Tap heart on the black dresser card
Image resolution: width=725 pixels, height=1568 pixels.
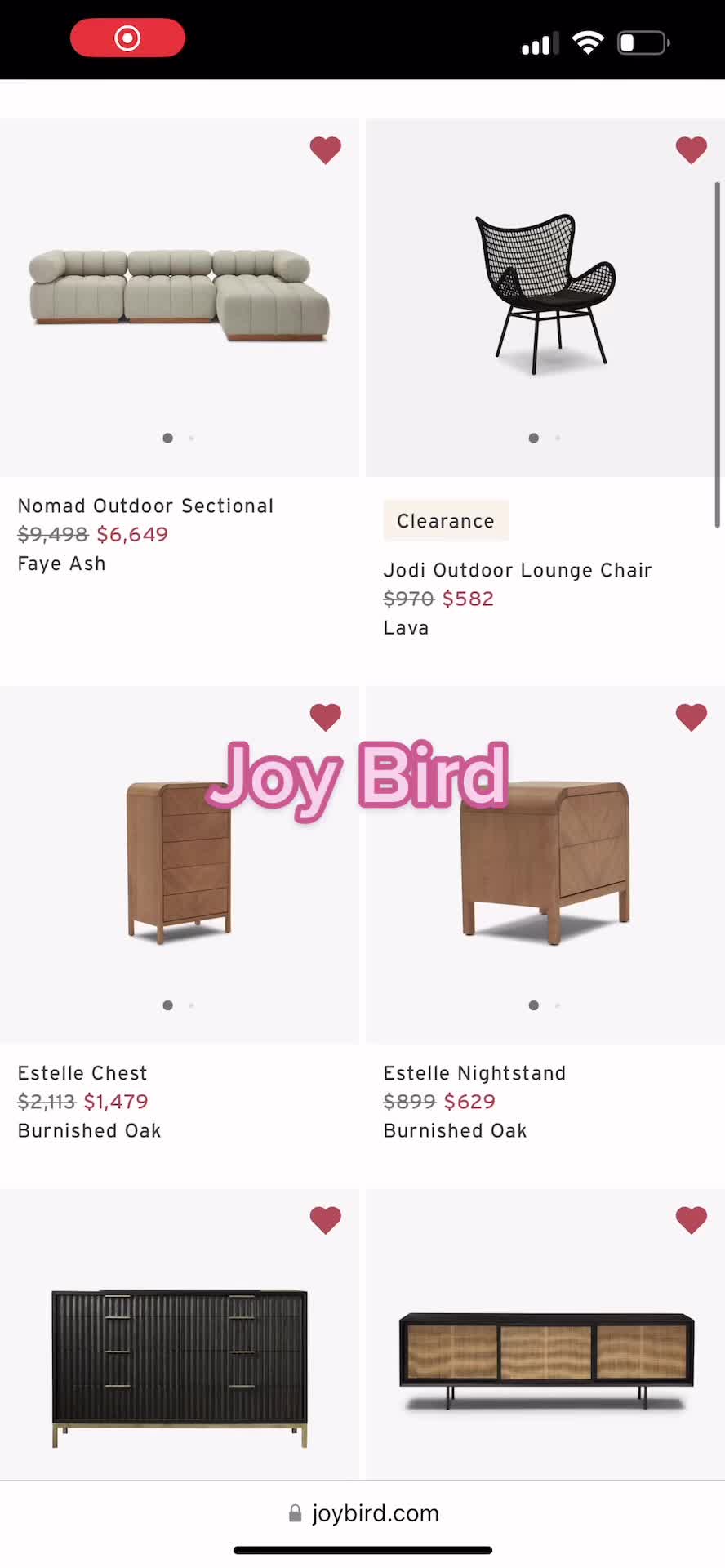click(x=325, y=1220)
